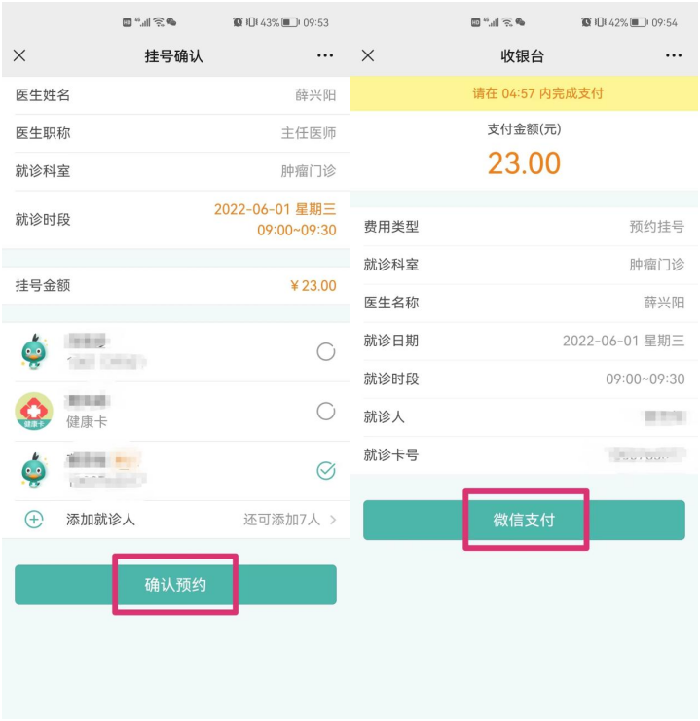Pay with 微信支付

click(524, 520)
